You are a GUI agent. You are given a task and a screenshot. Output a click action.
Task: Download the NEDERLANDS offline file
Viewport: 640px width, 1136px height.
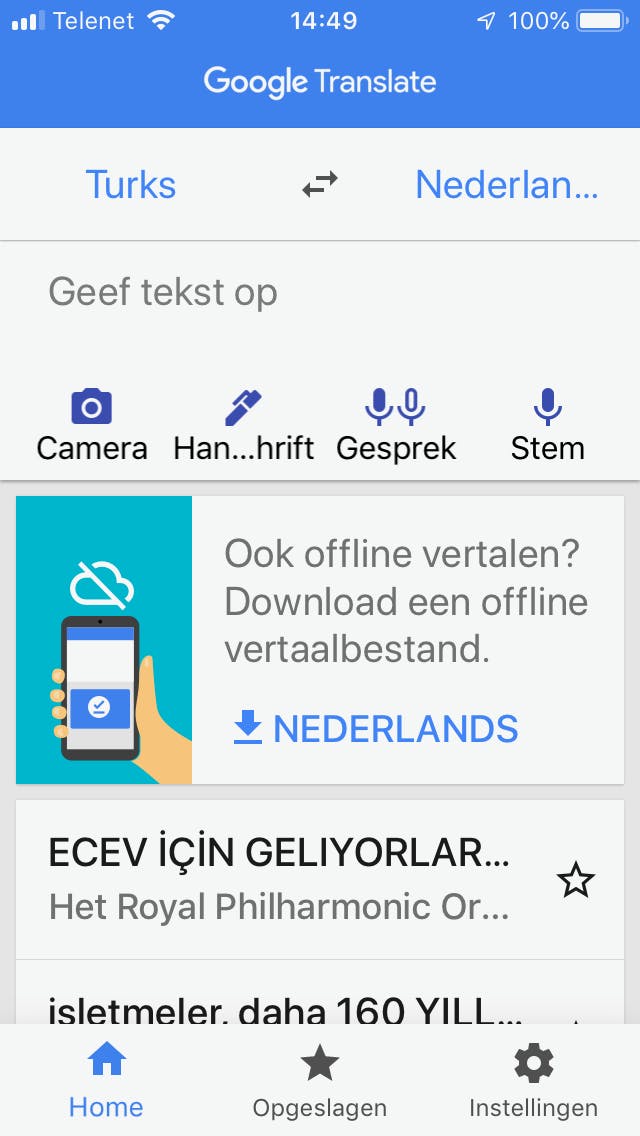pyautogui.click(x=376, y=729)
